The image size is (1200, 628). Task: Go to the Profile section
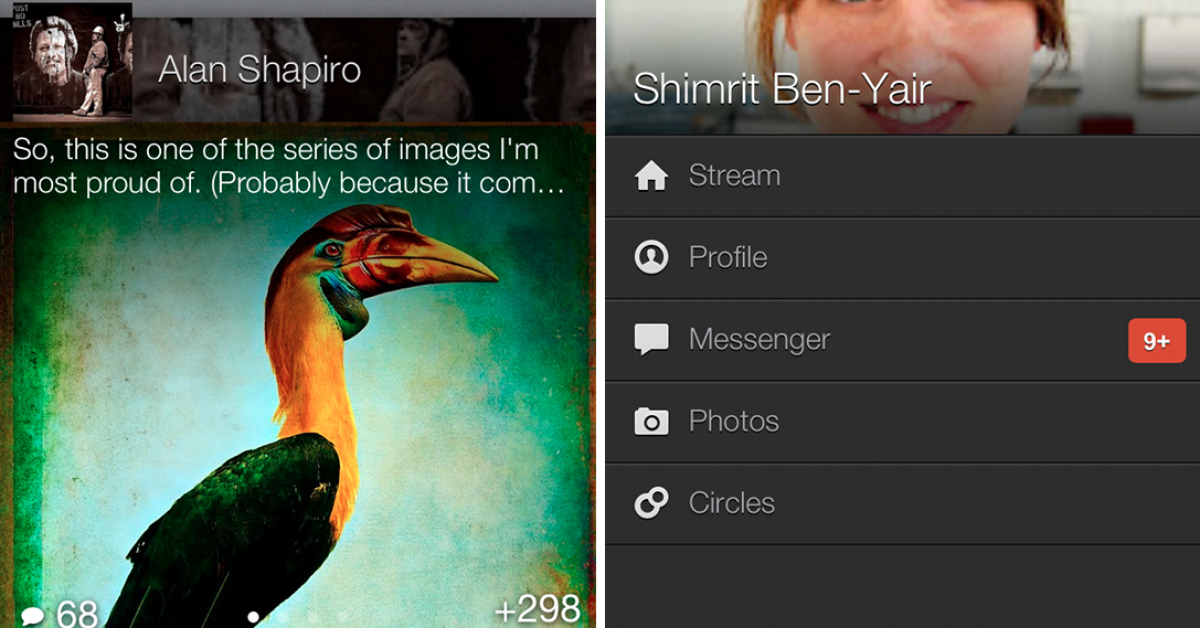[728, 258]
